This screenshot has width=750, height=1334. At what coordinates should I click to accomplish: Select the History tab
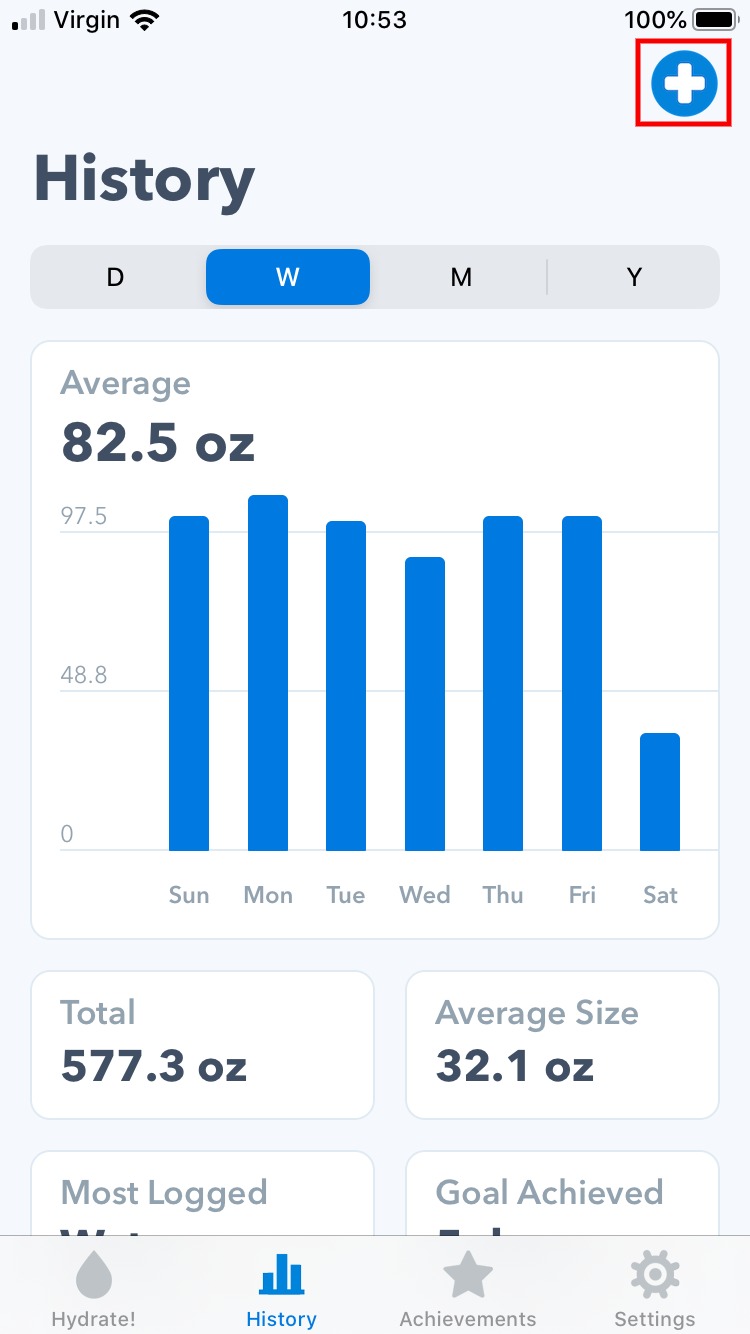tap(281, 1290)
